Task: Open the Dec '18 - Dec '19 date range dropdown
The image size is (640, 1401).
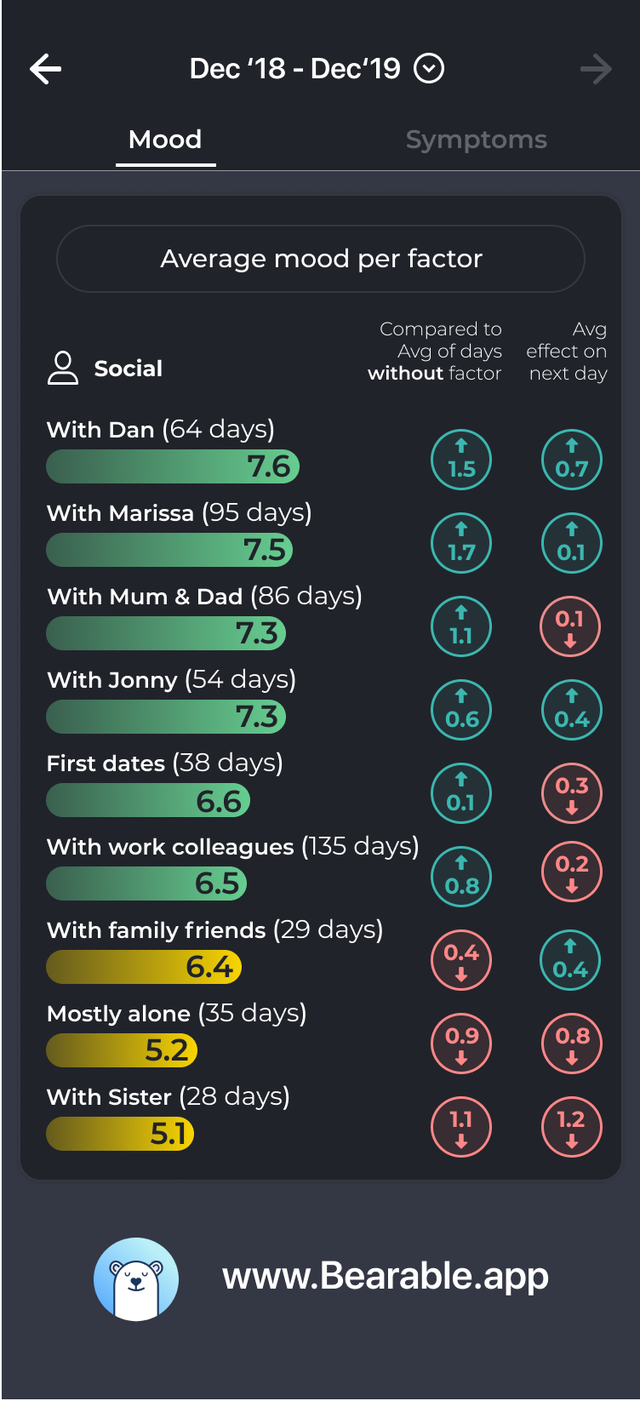Action: 317,69
